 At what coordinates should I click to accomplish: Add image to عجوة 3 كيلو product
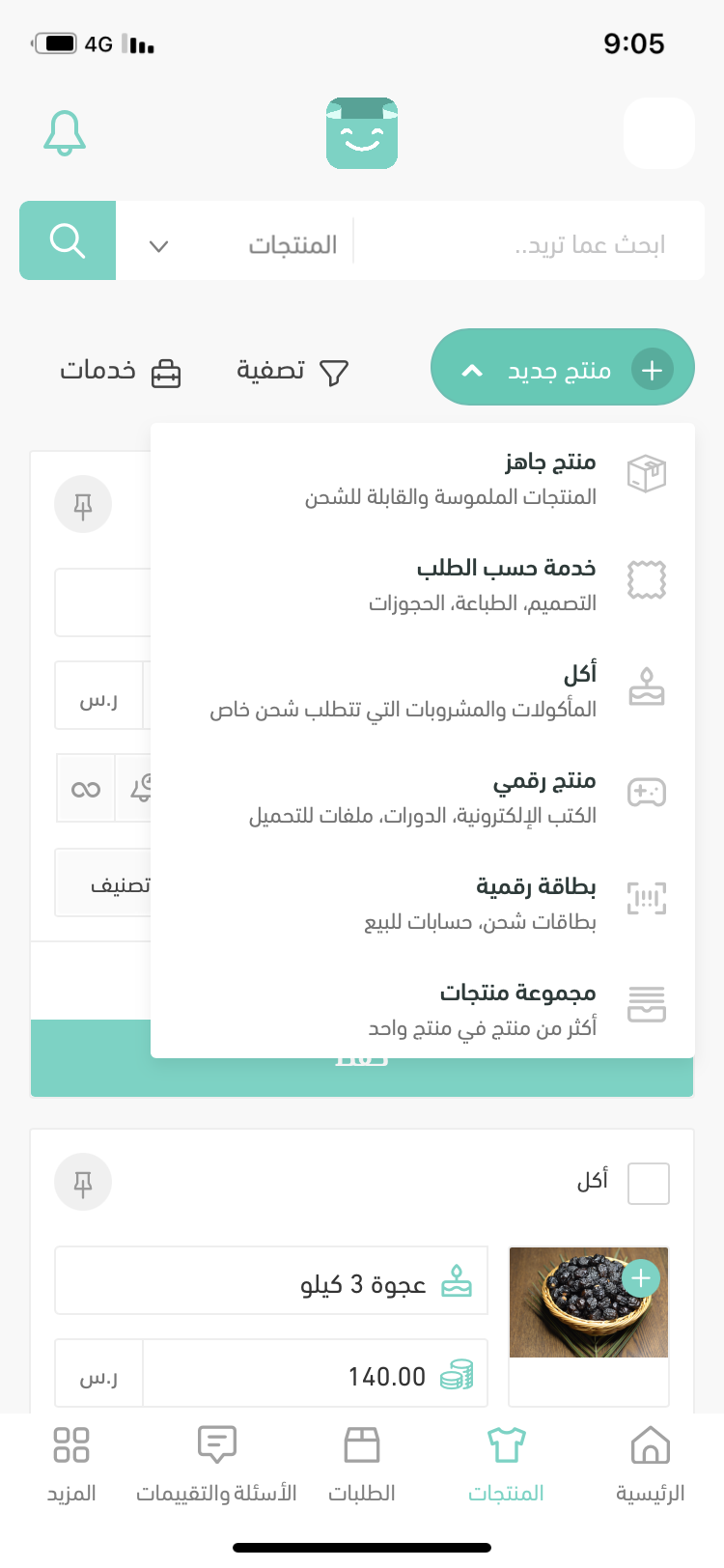(x=640, y=1278)
